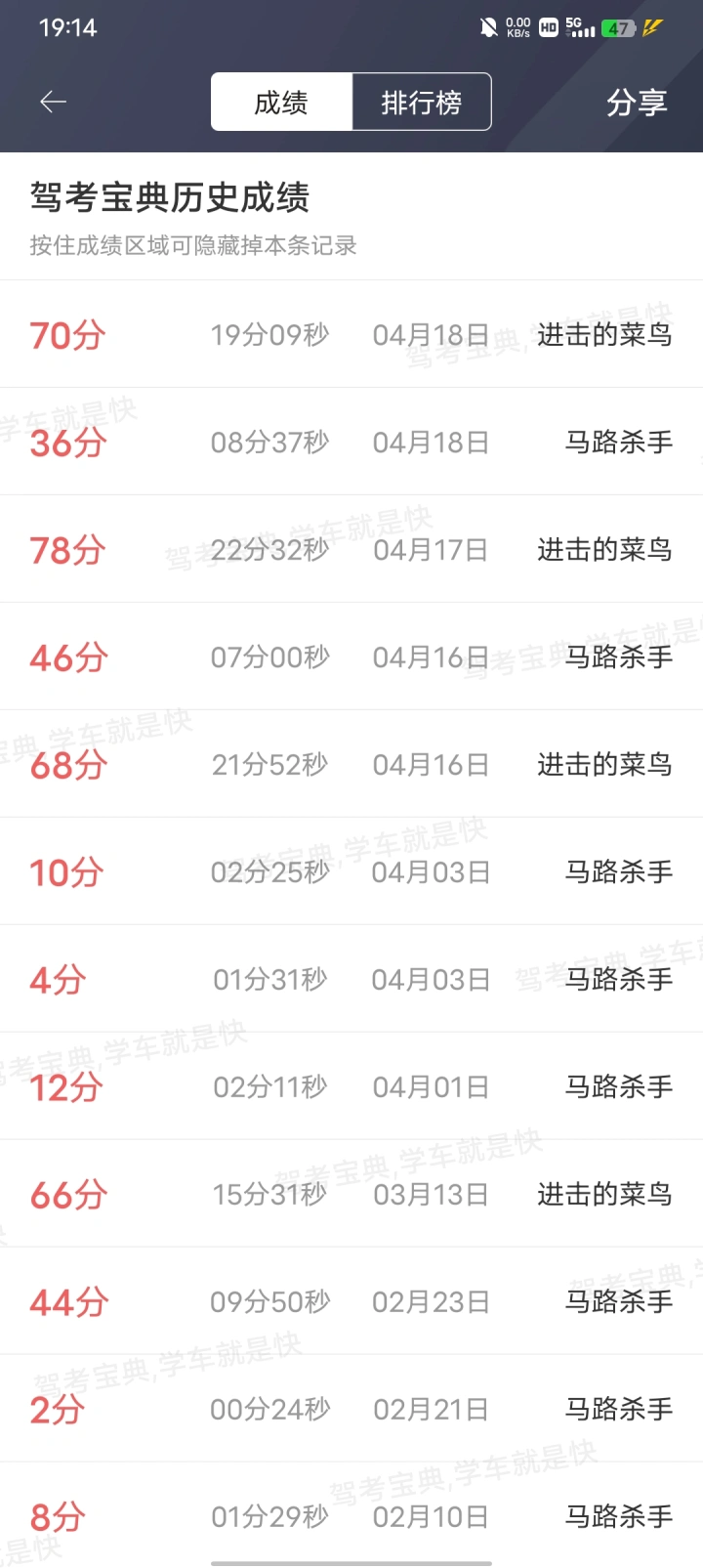View the 78分 record from 04月17日
Image resolution: width=703 pixels, height=1568 pixels.
(x=351, y=550)
